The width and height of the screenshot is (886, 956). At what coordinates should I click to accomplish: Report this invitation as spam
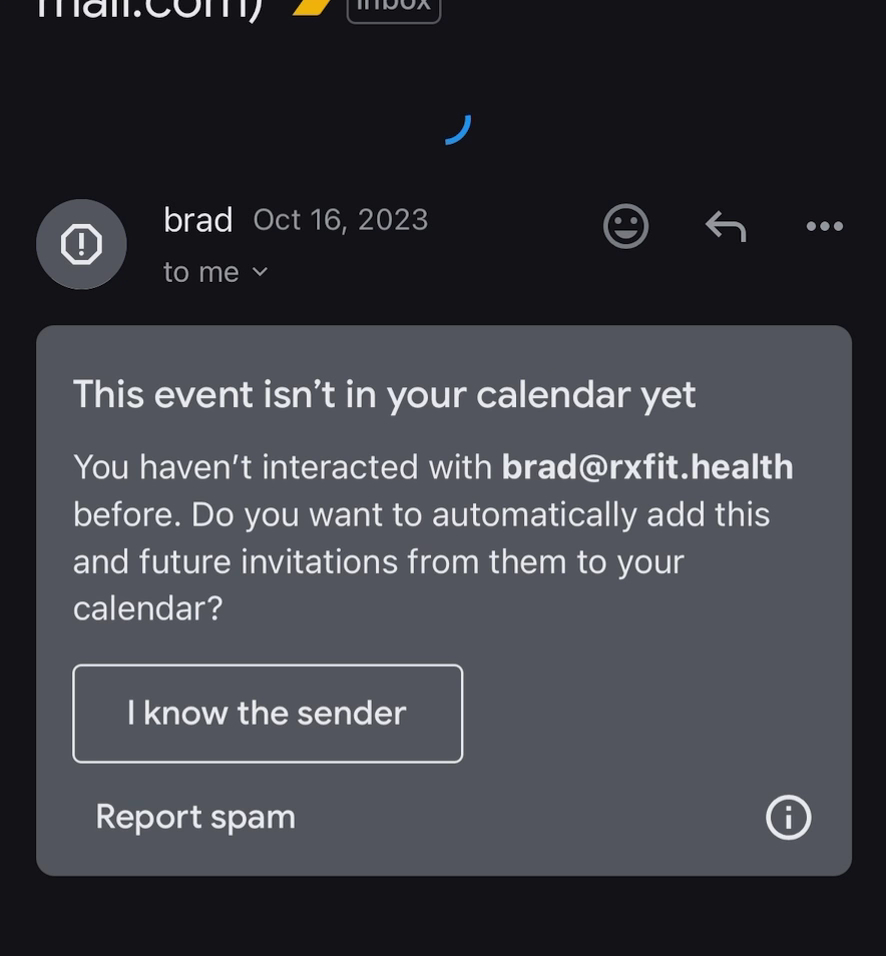click(195, 817)
